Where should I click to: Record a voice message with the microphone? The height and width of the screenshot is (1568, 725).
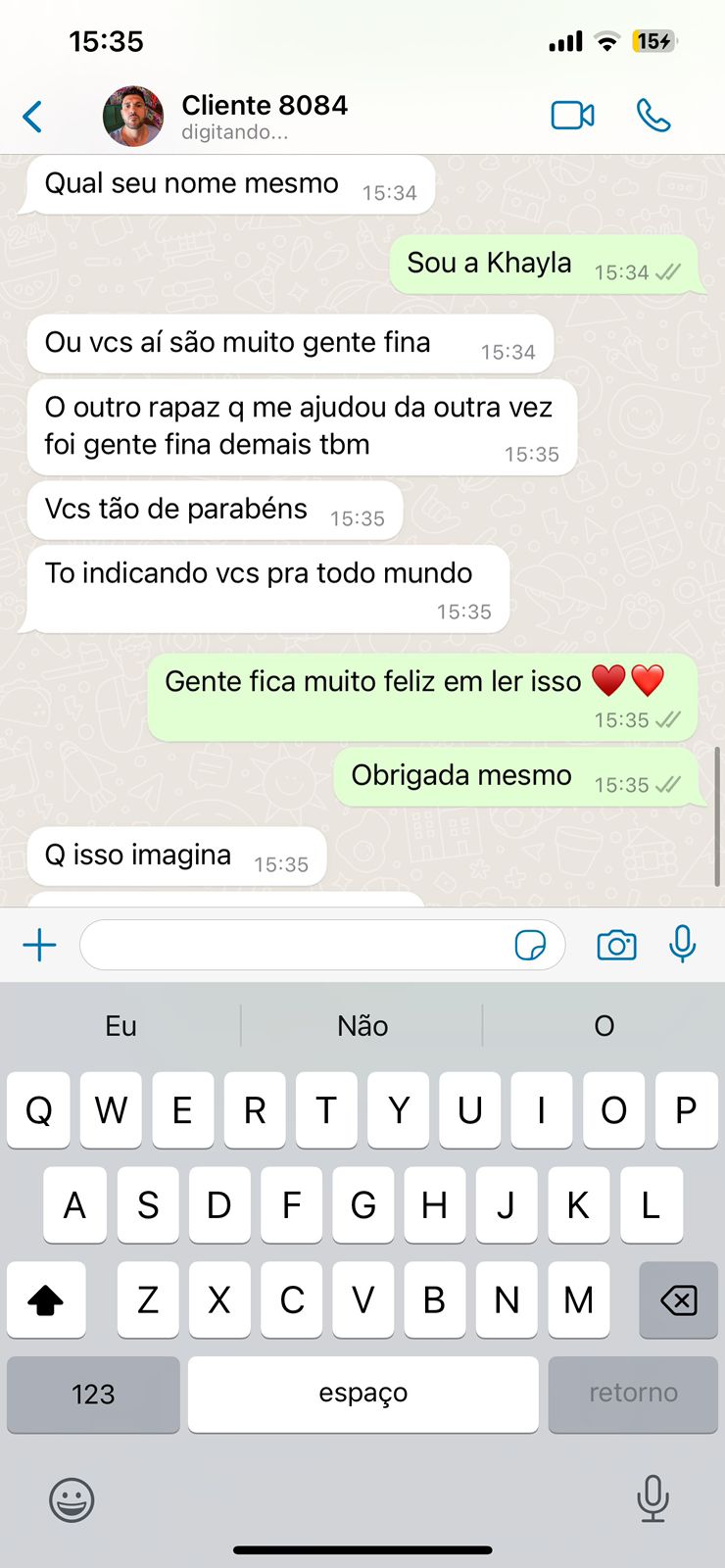(683, 945)
